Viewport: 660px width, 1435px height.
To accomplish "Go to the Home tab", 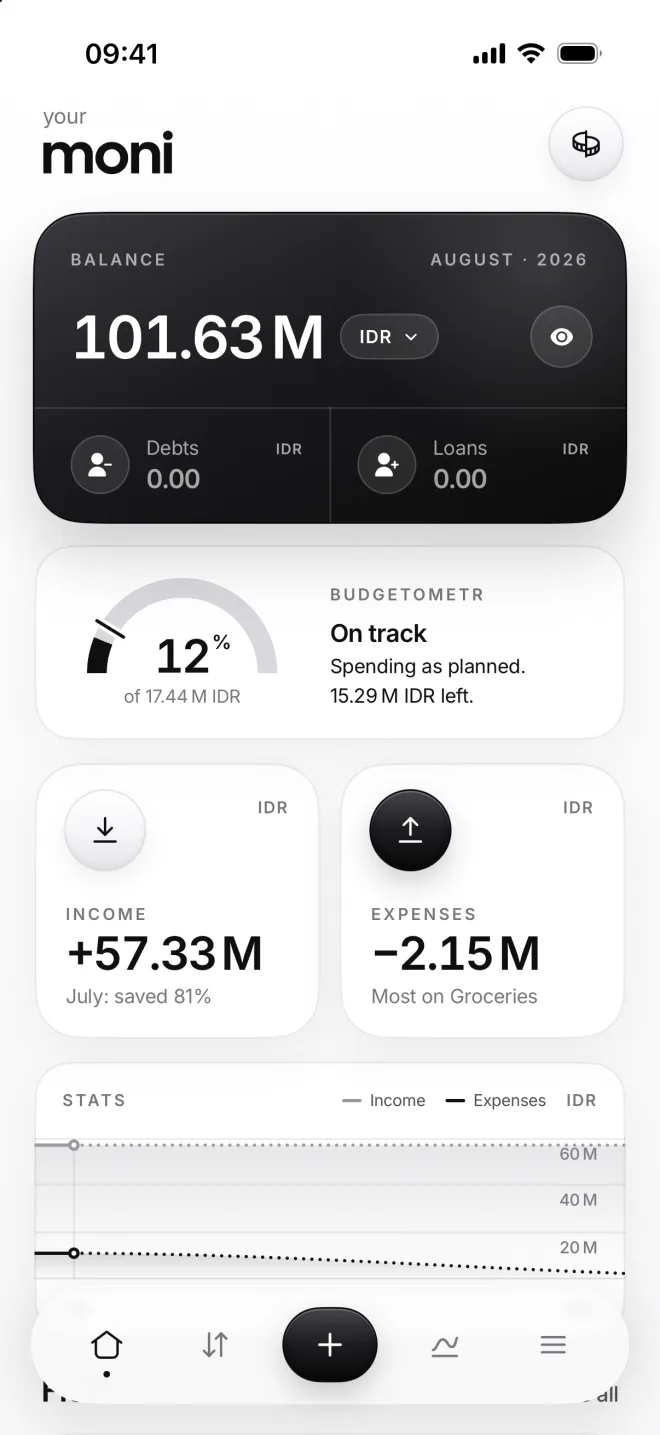I will click(107, 1345).
